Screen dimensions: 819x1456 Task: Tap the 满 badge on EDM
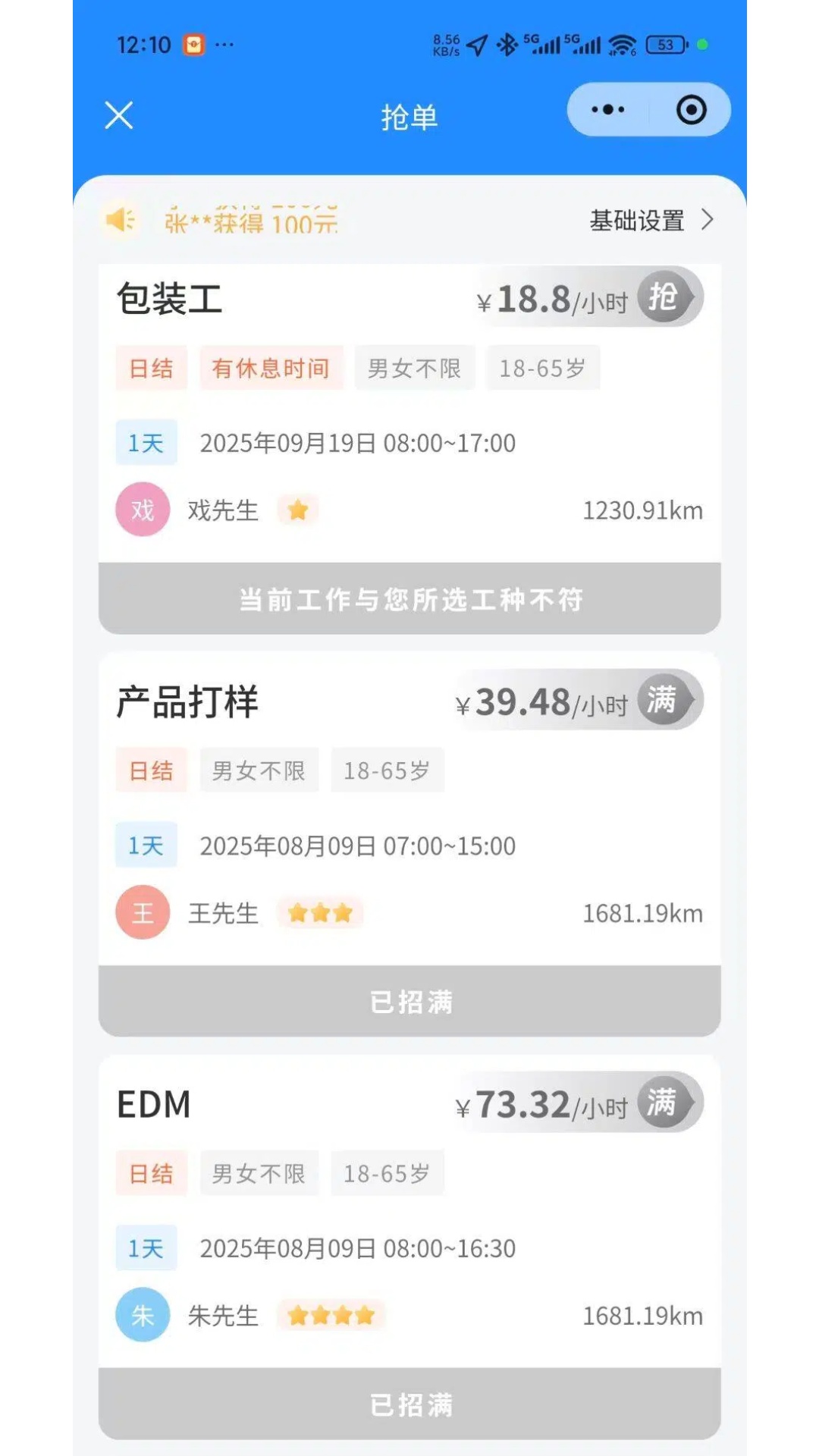pos(663,1103)
